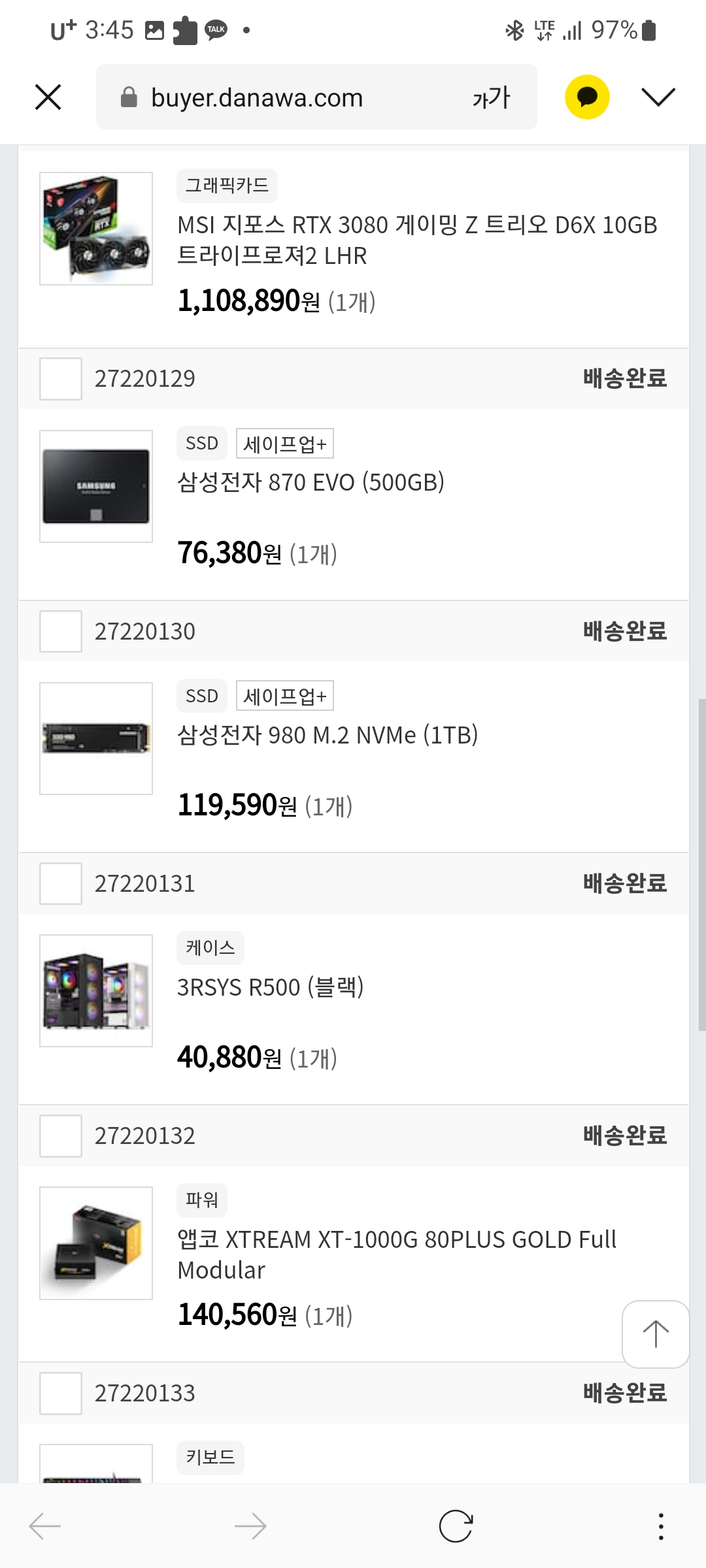Screen dimensions: 706x1568
Task: Check the box for order 27220129
Action: [x=61, y=379]
